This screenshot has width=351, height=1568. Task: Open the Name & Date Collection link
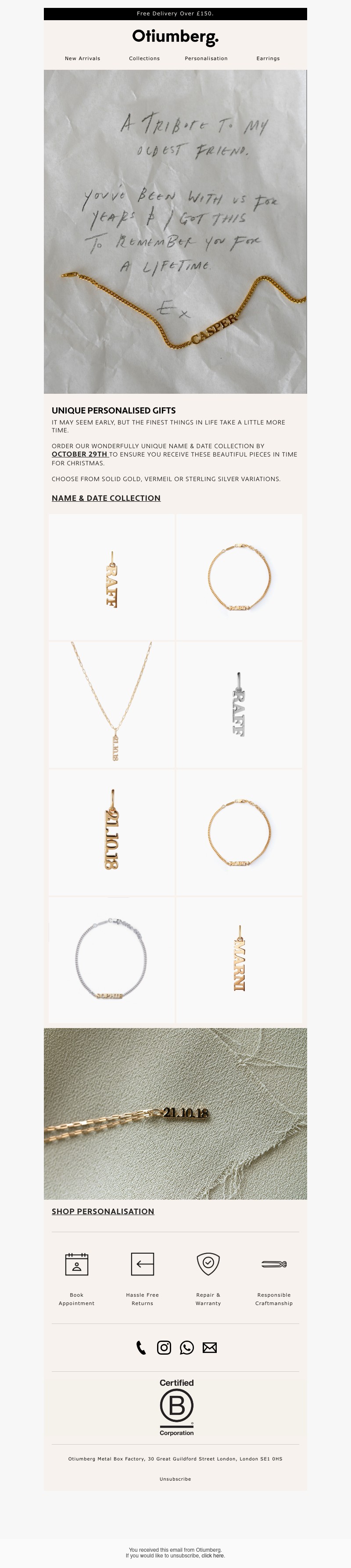pyautogui.click(x=106, y=498)
